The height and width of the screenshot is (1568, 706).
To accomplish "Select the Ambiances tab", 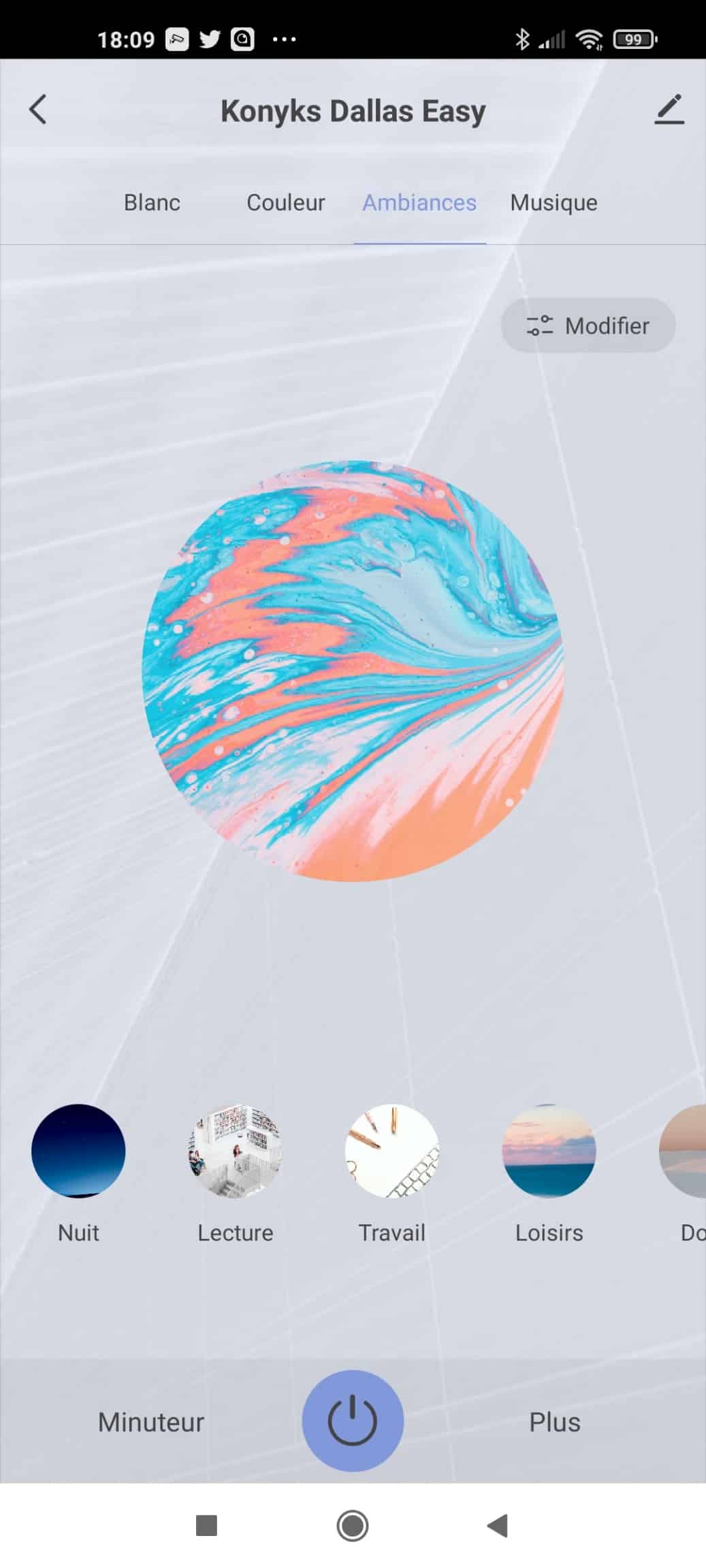I will [x=419, y=202].
